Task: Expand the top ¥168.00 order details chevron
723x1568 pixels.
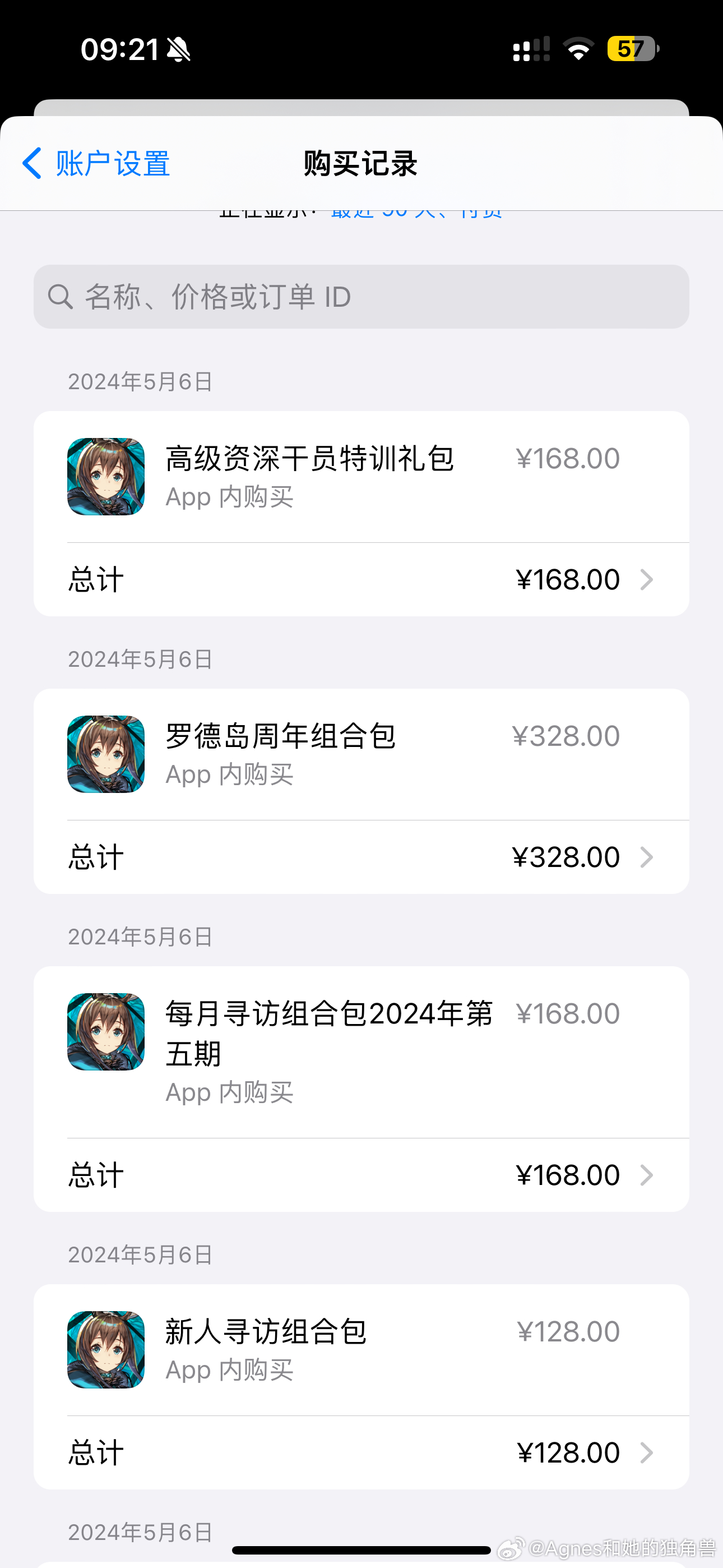Action: (x=647, y=579)
